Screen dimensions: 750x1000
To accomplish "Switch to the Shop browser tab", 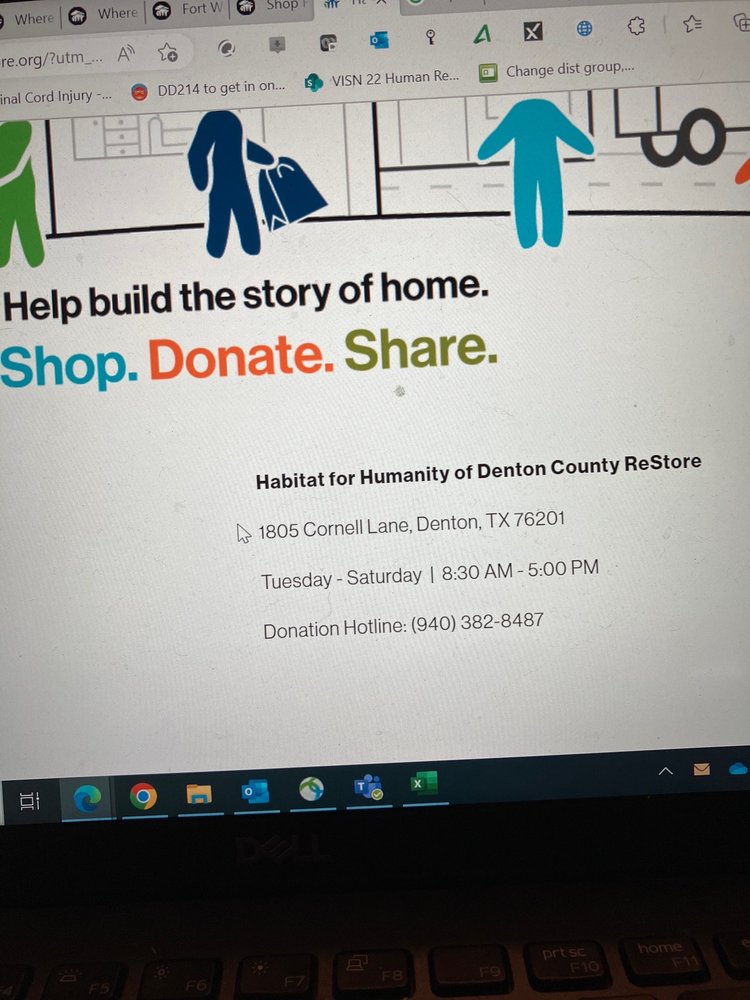I will click(x=282, y=8).
